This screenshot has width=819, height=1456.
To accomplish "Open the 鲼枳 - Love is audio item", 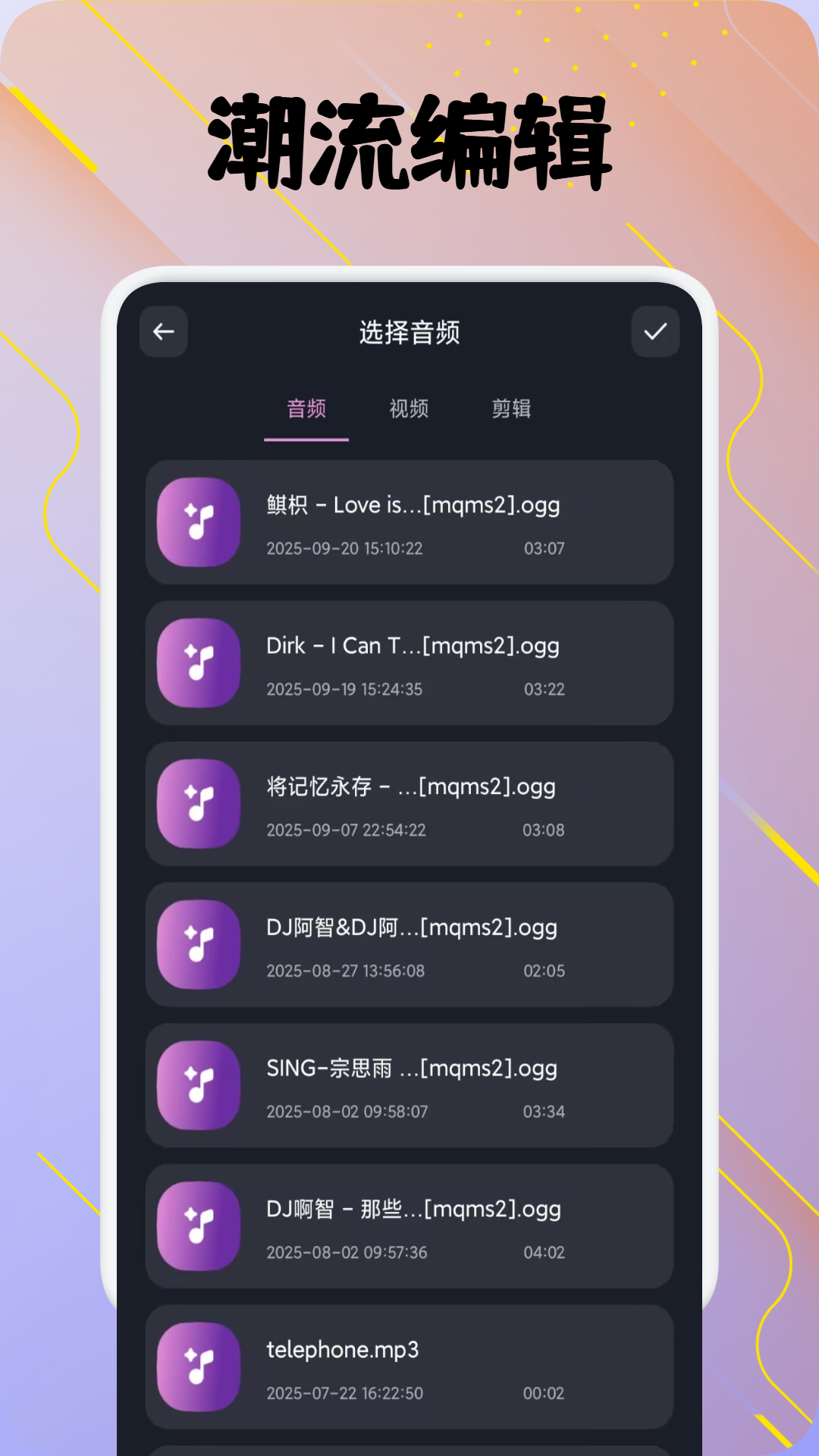I will pyautogui.click(x=409, y=523).
